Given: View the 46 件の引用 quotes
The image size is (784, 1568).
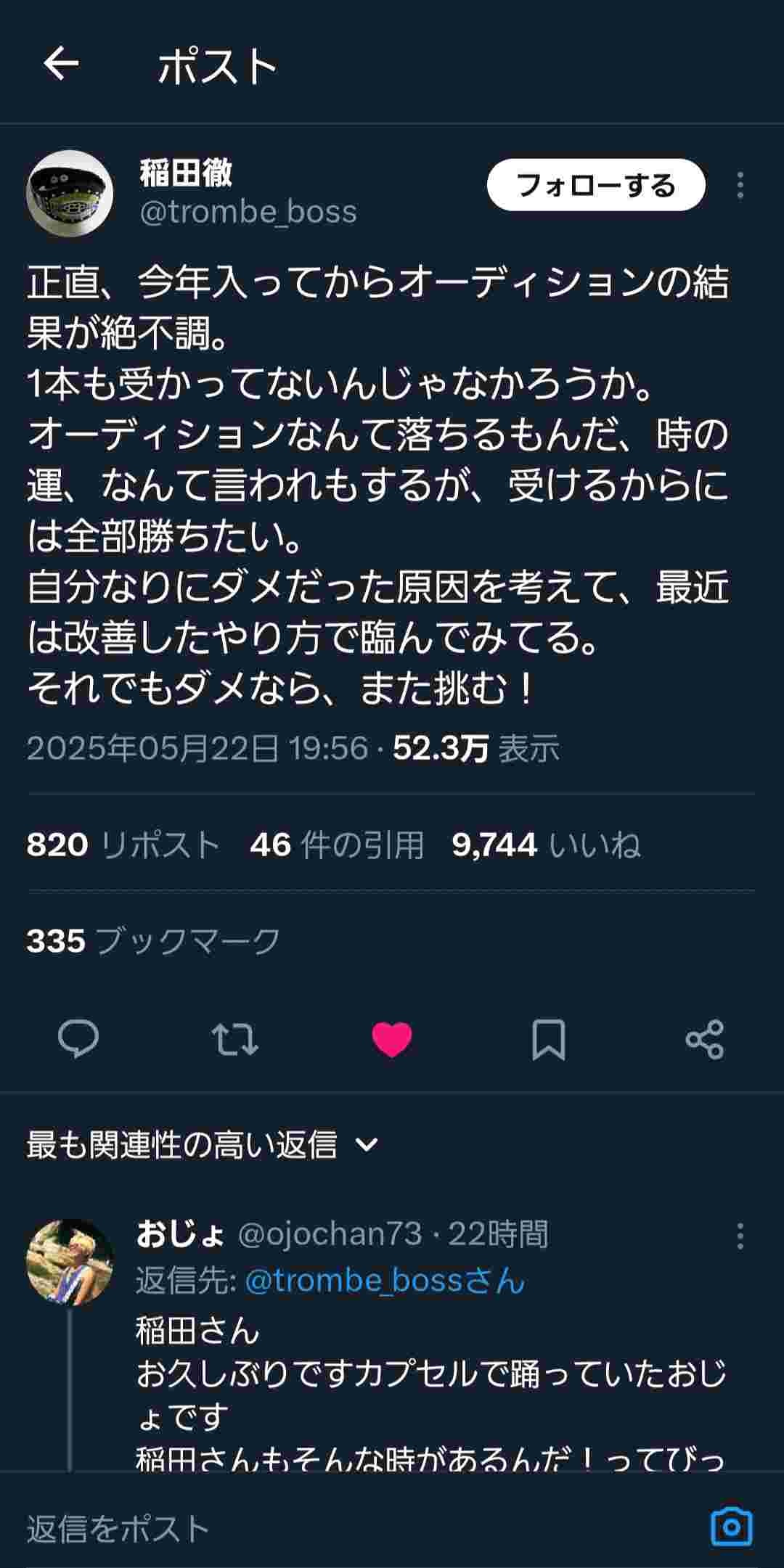Looking at the screenshot, I should (337, 845).
